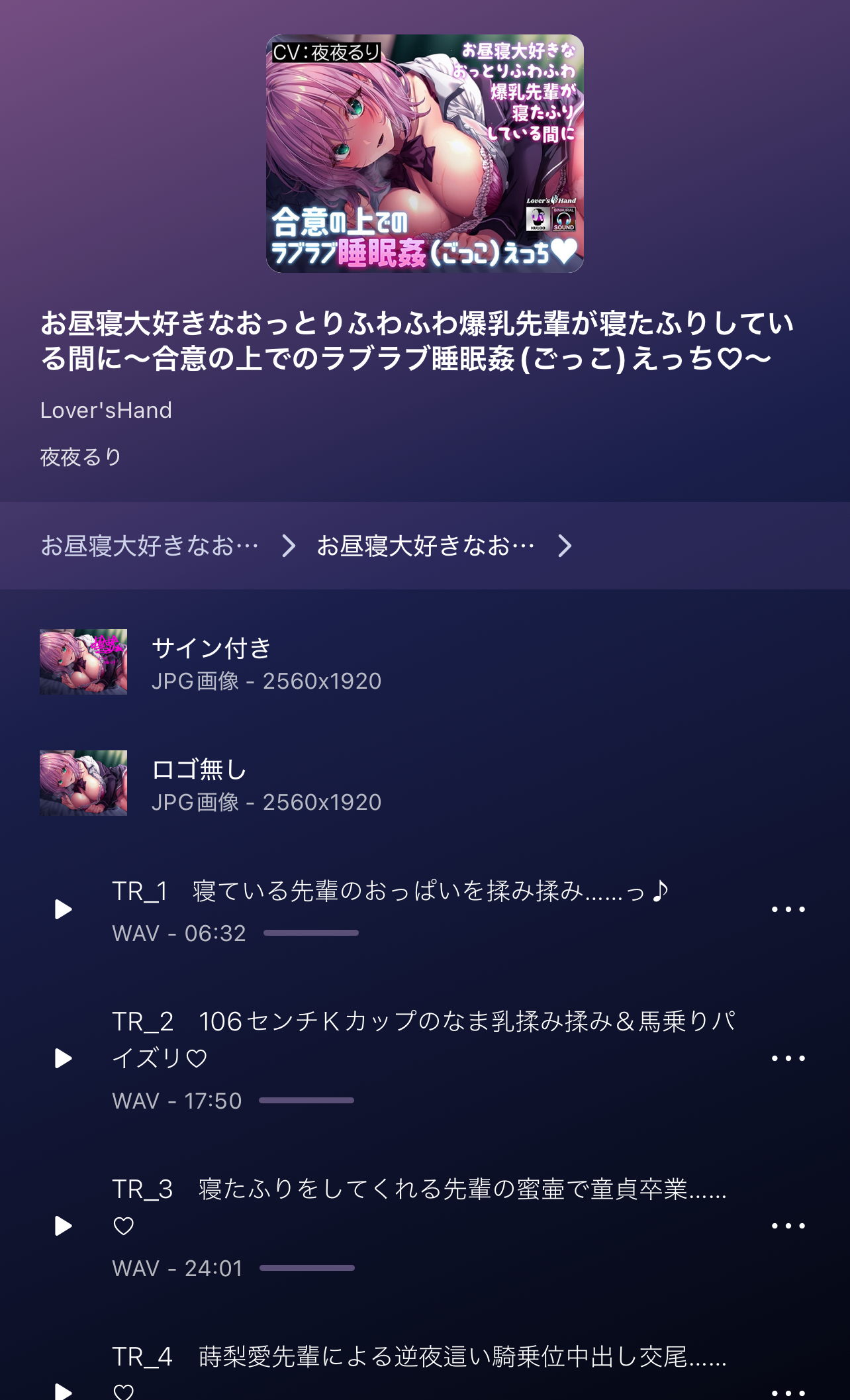Screen dimensions: 850x1400
Task: Open more options for TR_1
Action: click(x=788, y=909)
